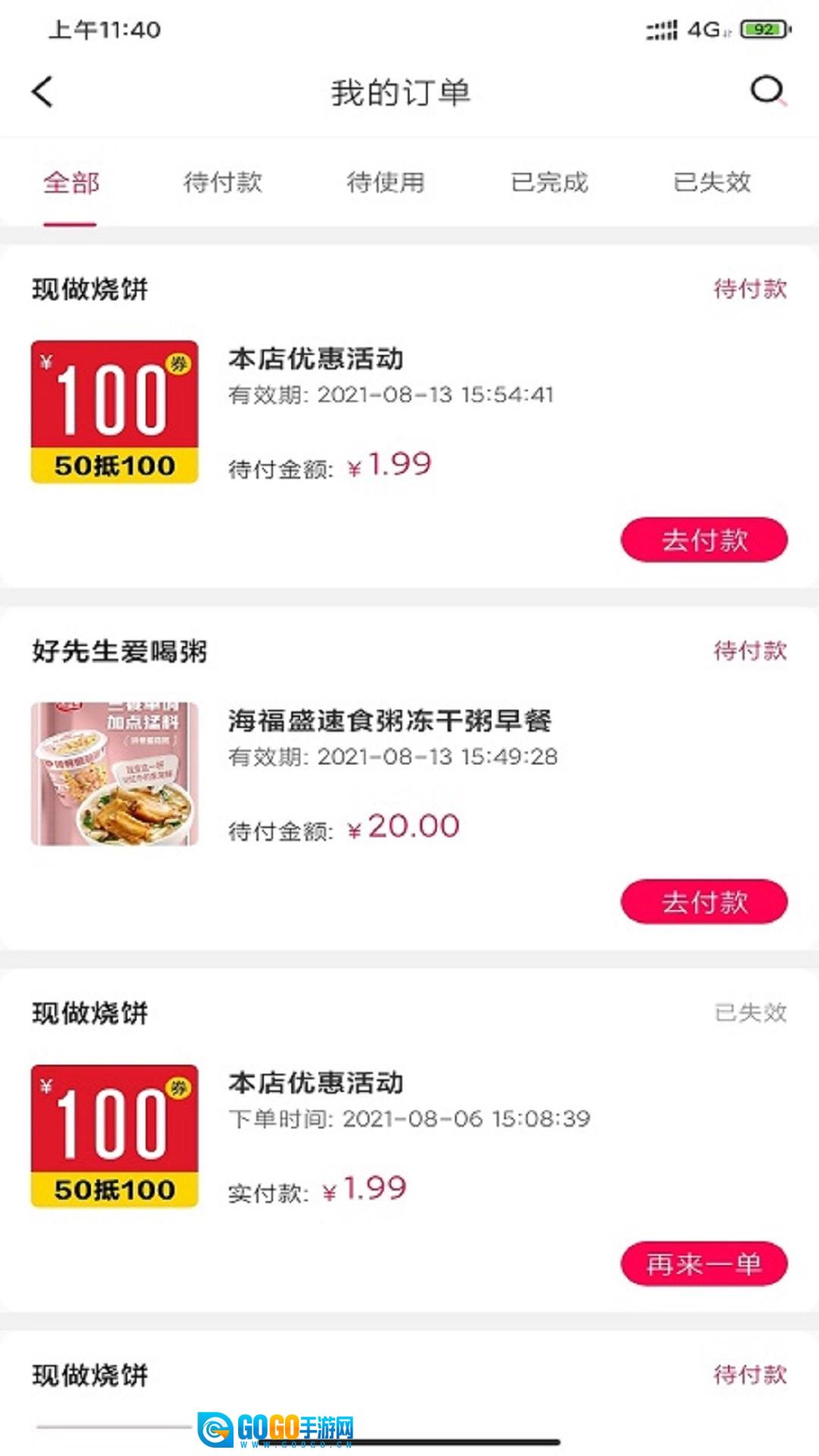Tap 再来一单 on the expired order
Image resolution: width=819 pixels, height=1456 pixels.
pos(704,1263)
